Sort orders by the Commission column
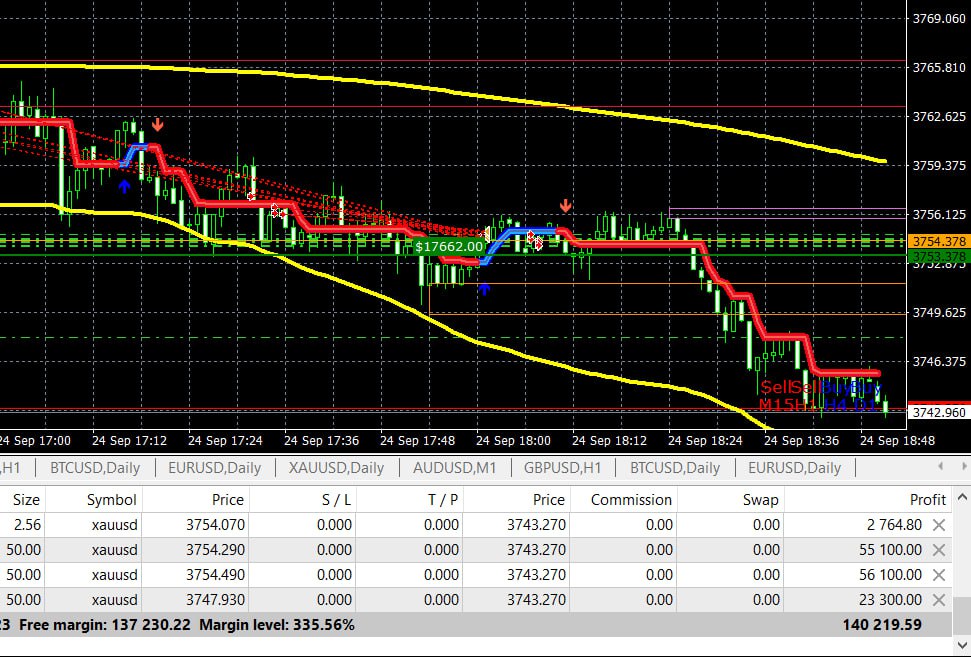 point(631,499)
